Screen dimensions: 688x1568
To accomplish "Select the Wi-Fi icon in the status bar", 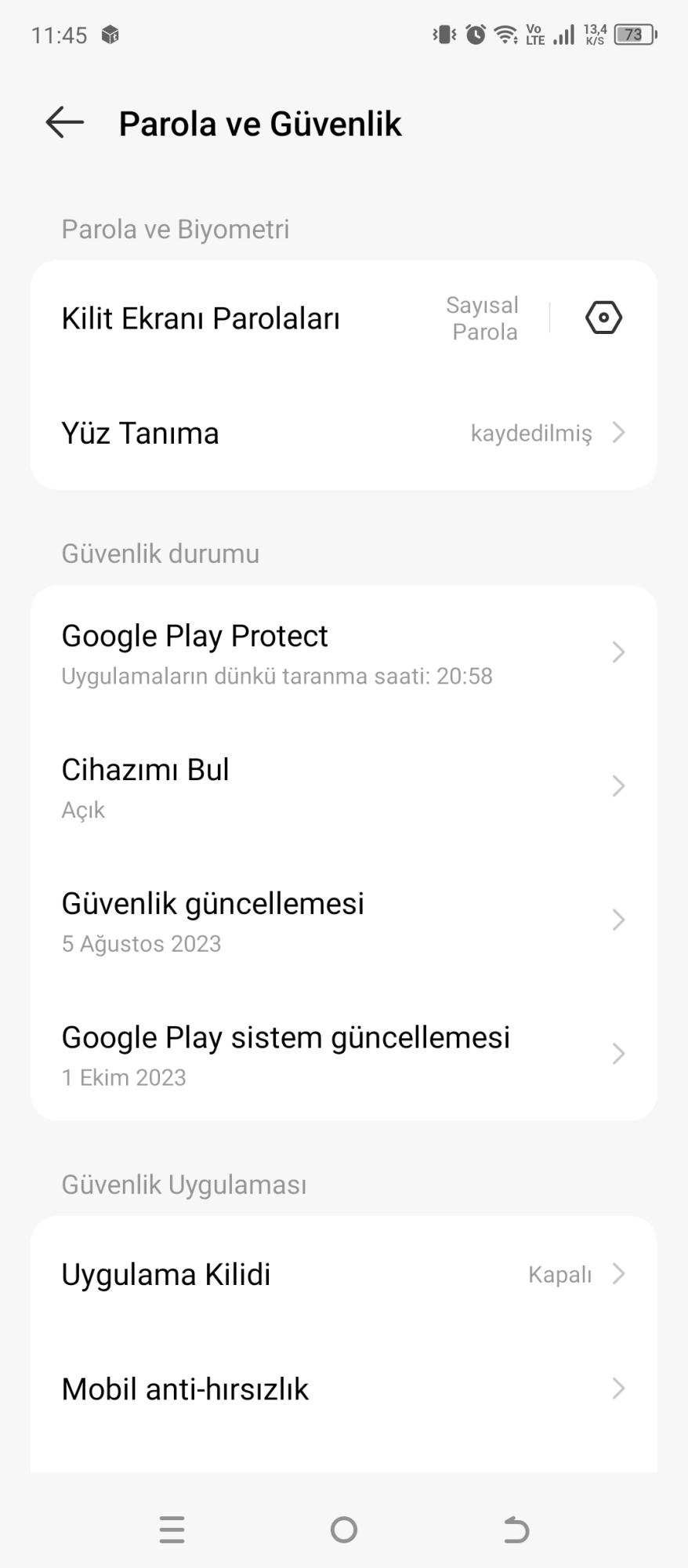I will tap(506, 34).
